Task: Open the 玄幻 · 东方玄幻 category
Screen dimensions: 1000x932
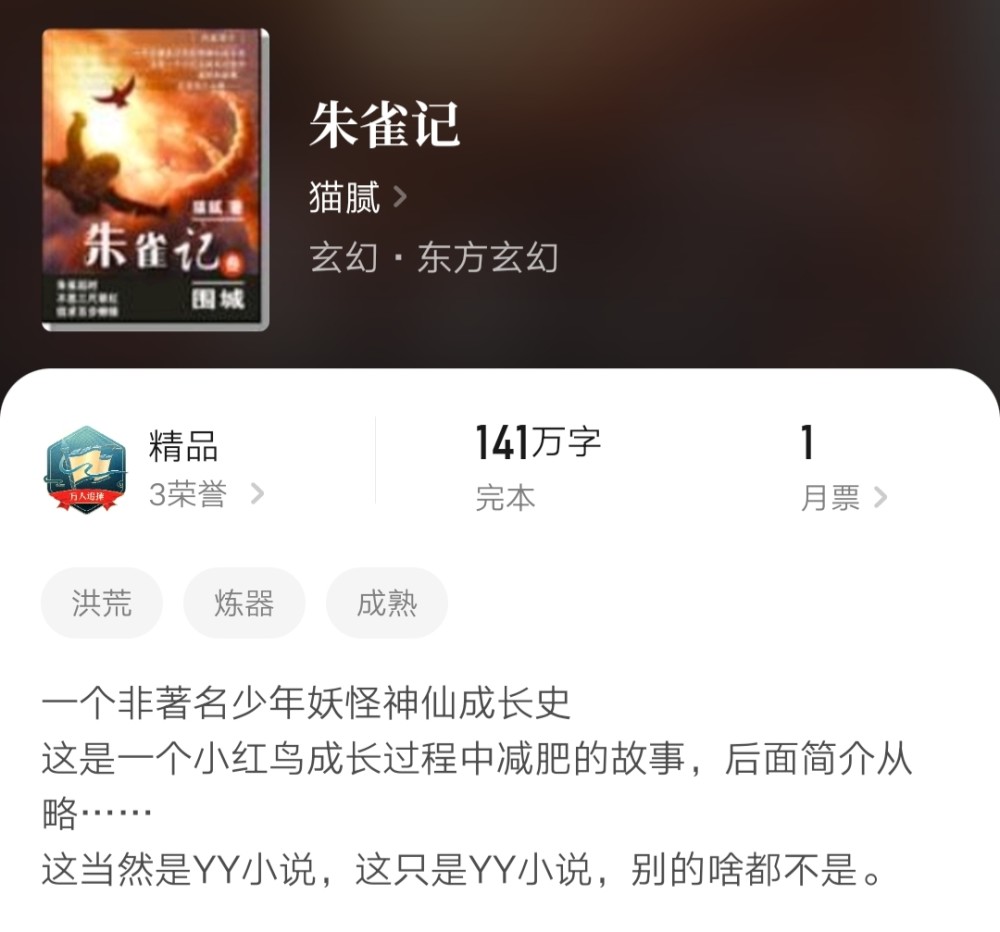Action: pos(434,258)
